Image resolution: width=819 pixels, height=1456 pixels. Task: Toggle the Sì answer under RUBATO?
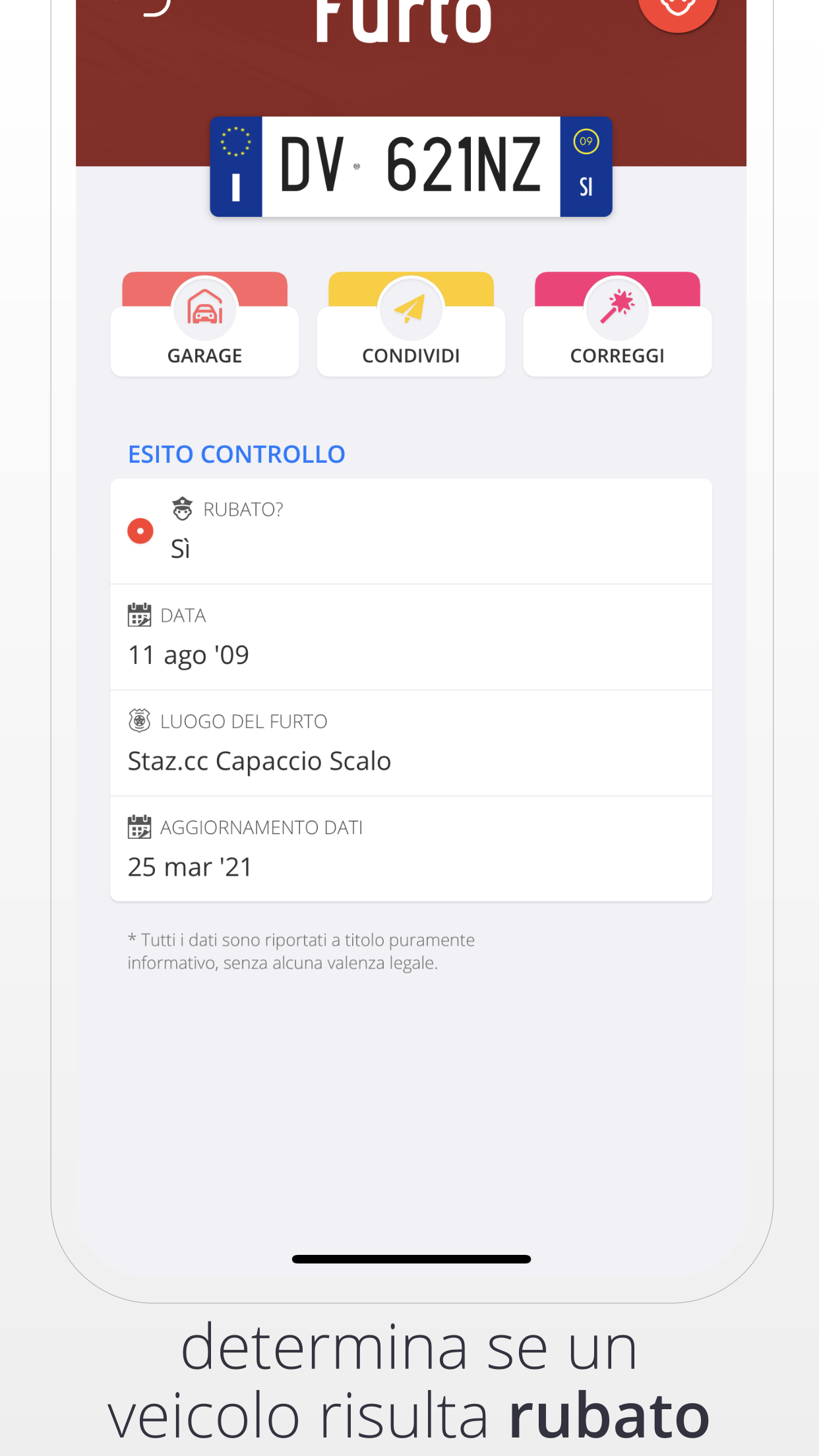point(180,548)
